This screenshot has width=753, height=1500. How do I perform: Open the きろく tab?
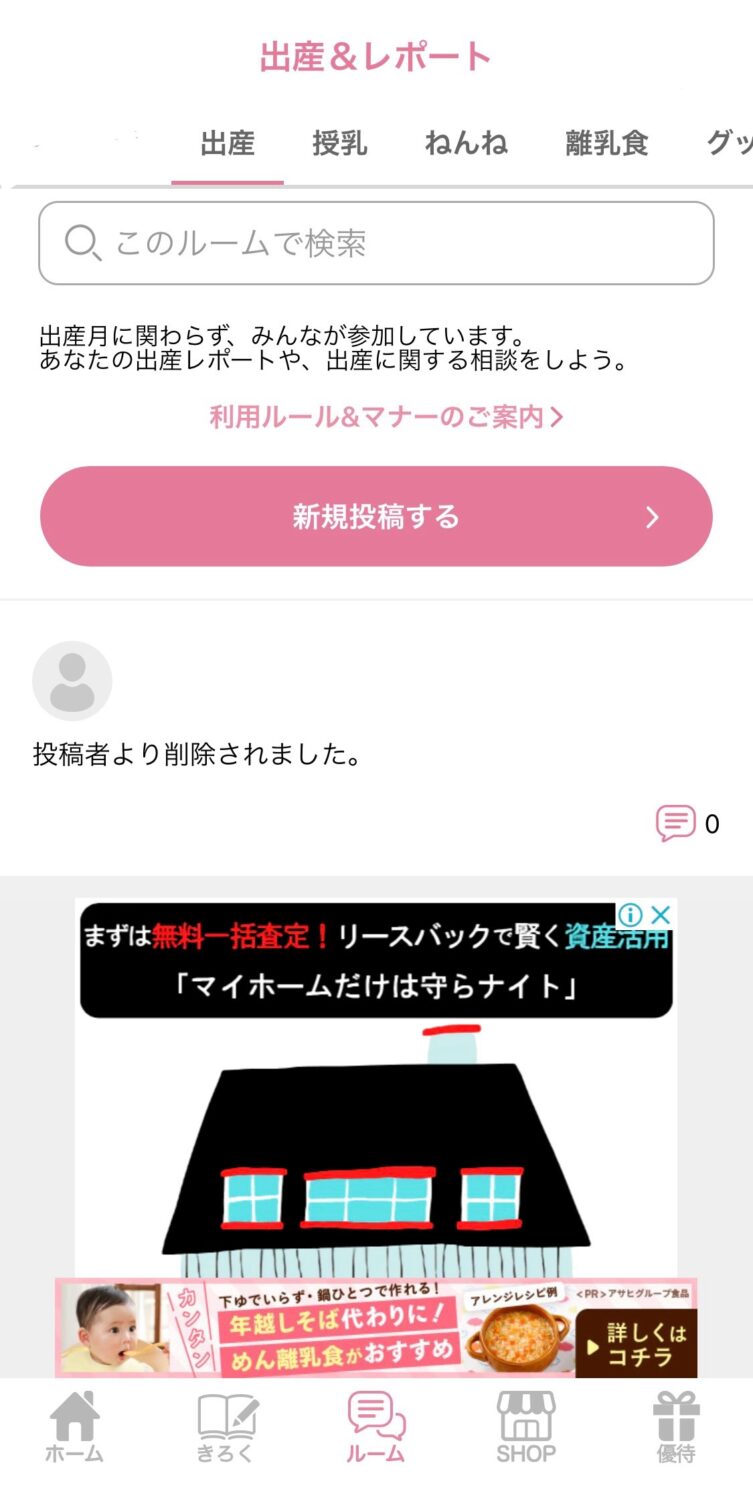(226, 1427)
